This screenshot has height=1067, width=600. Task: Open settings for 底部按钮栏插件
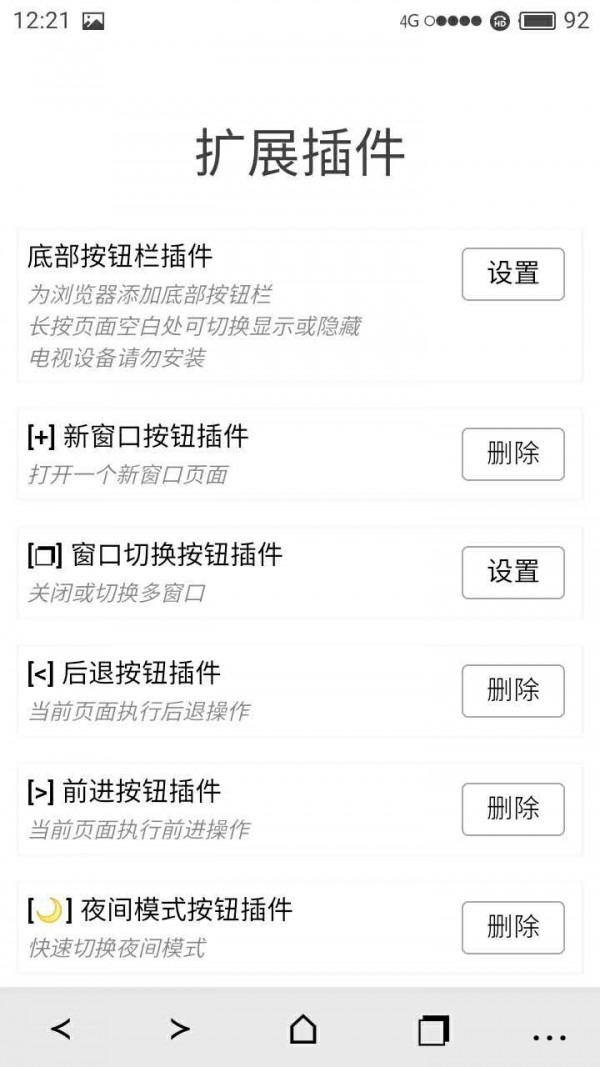coord(513,274)
